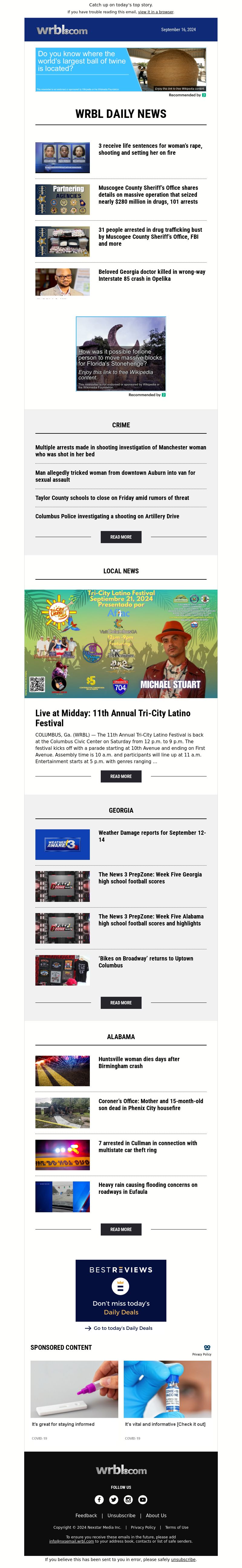Open the story about three life sentences
The image size is (242, 1568).
[150, 150]
